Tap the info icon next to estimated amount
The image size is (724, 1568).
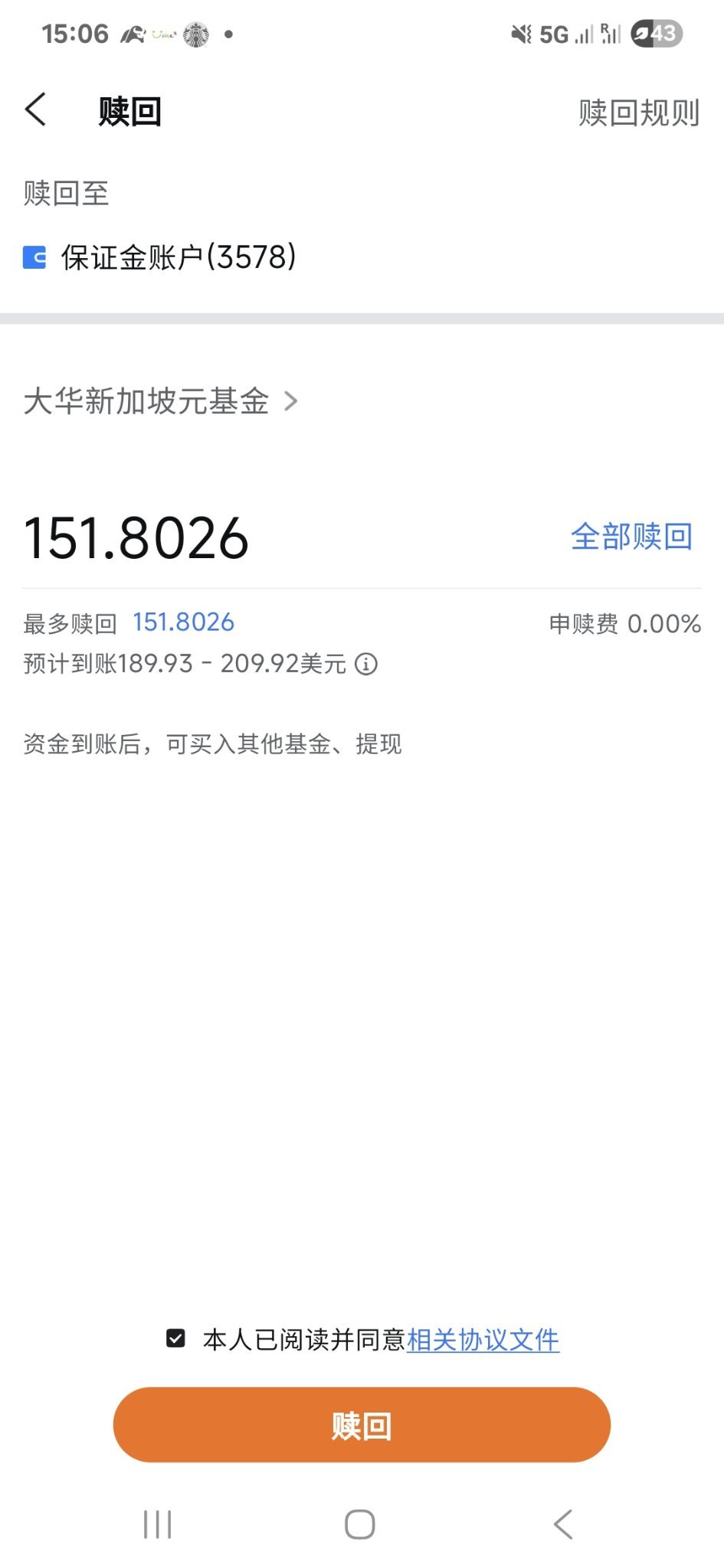[x=368, y=665]
